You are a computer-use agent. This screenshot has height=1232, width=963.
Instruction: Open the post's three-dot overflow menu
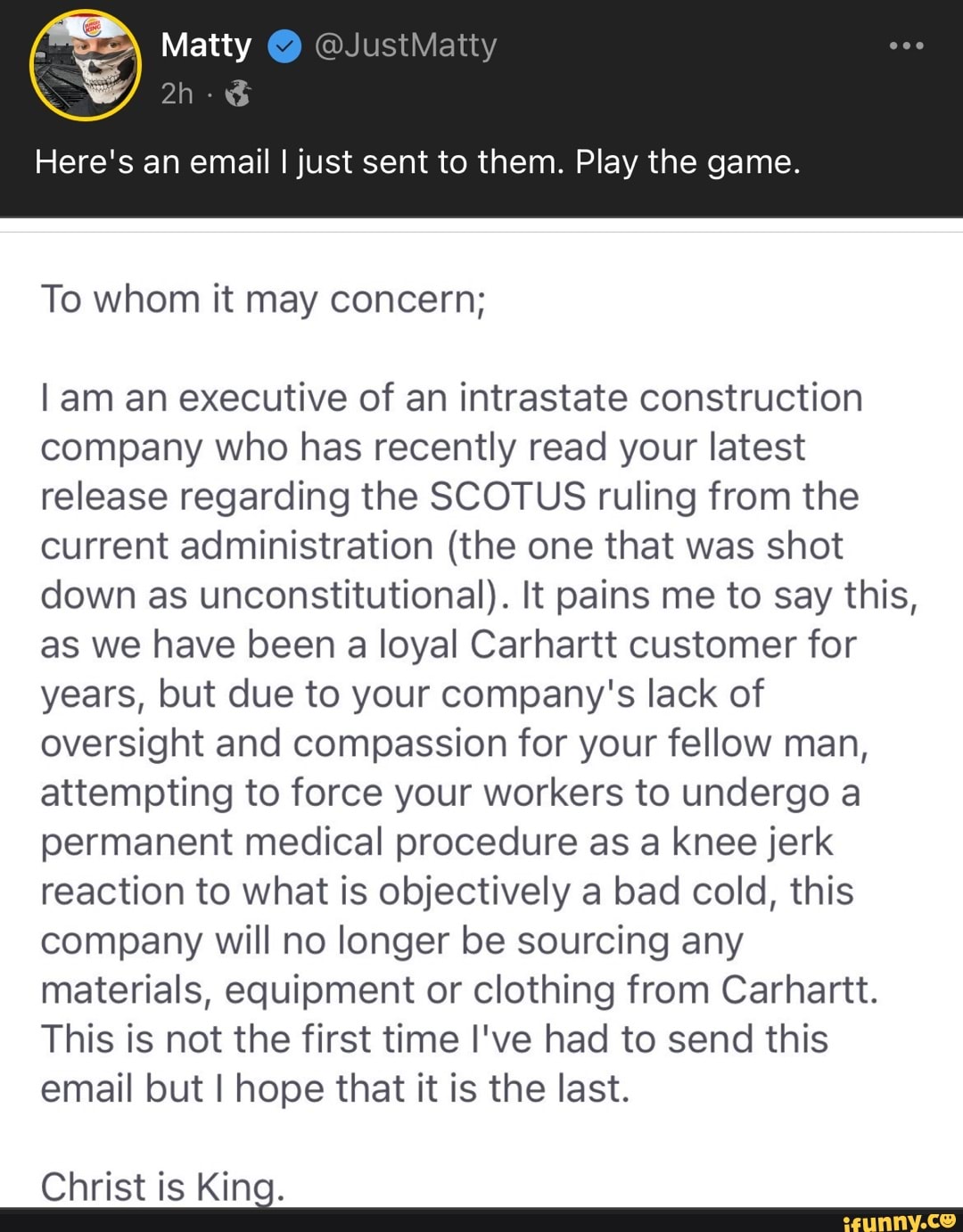tap(906, 45)
